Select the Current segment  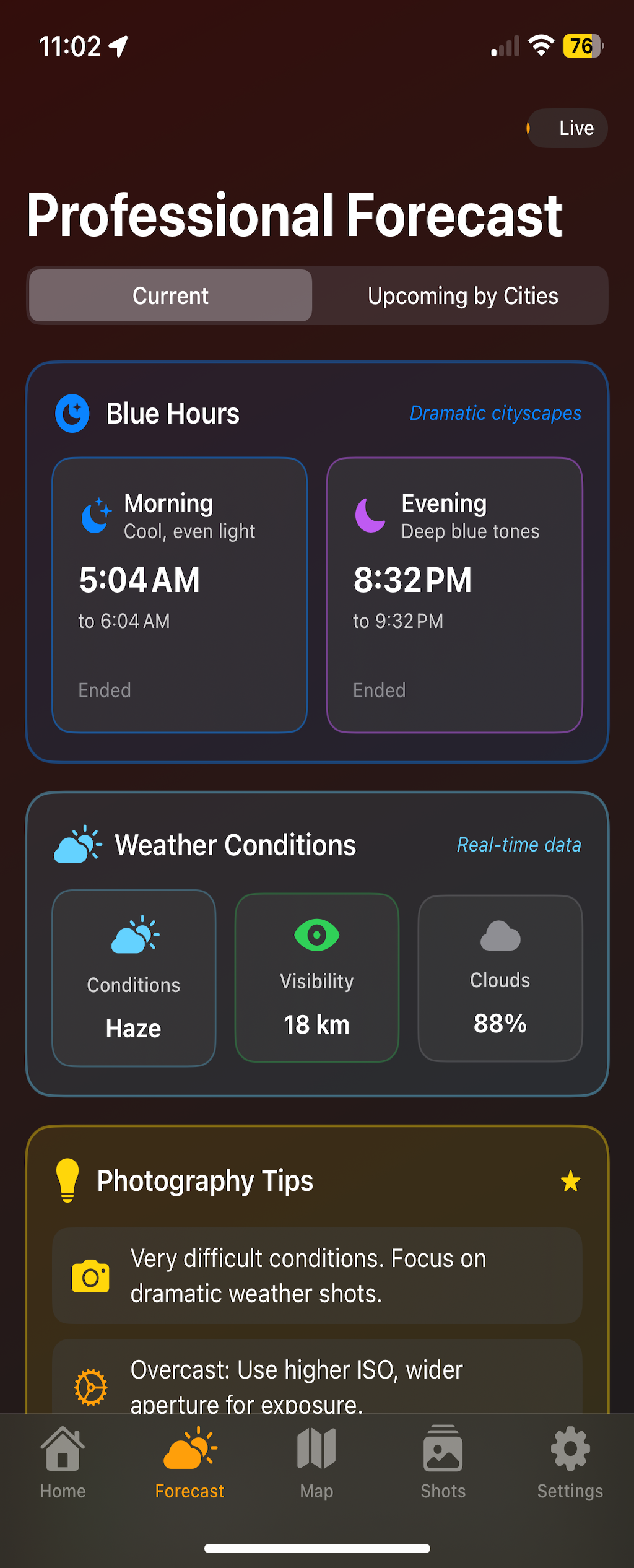[171, 296]
